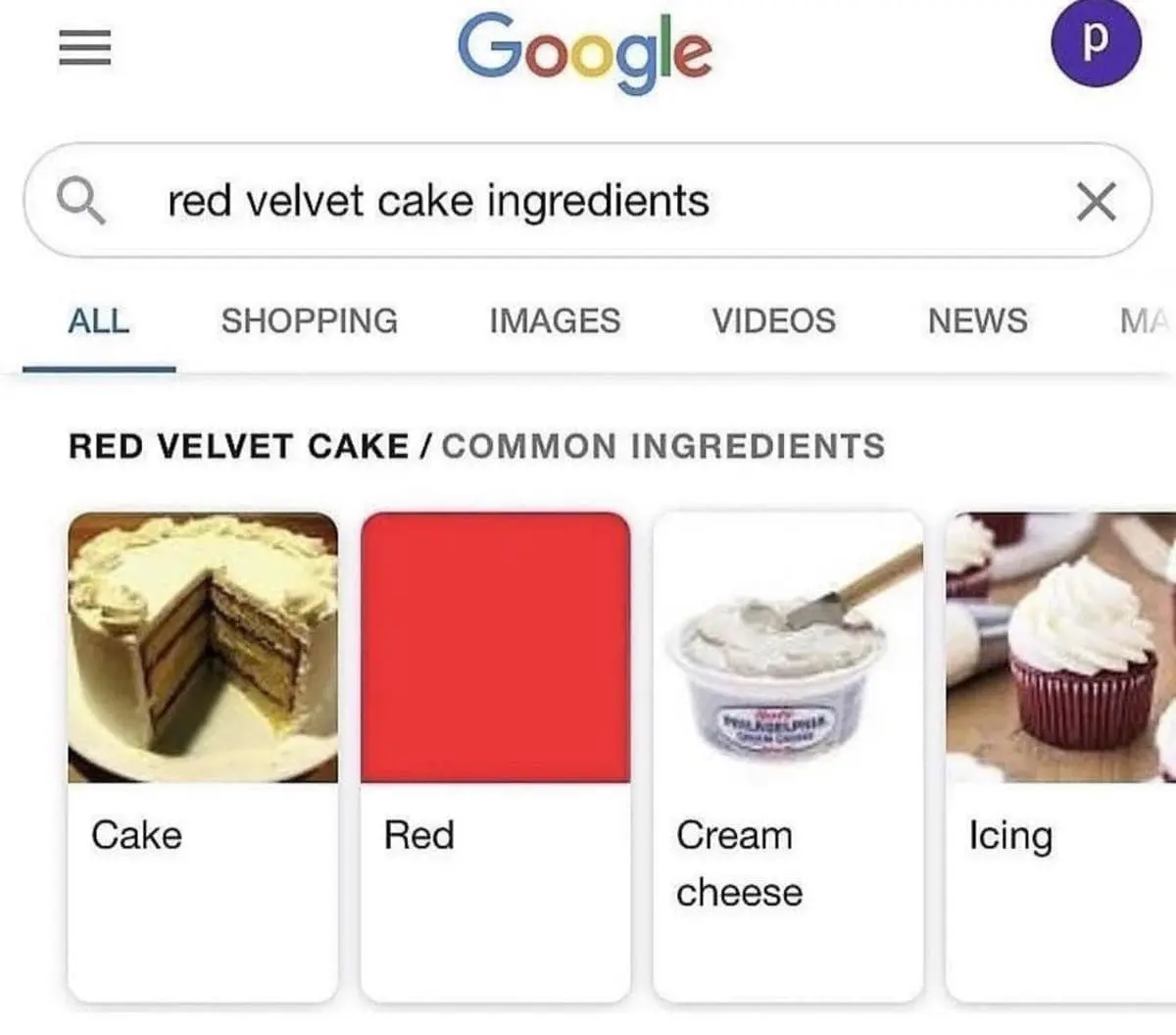Tap the search field with the cake query
This screenshot has width=1176, height=1035.
pyautogui.click(x=588, y=201)
